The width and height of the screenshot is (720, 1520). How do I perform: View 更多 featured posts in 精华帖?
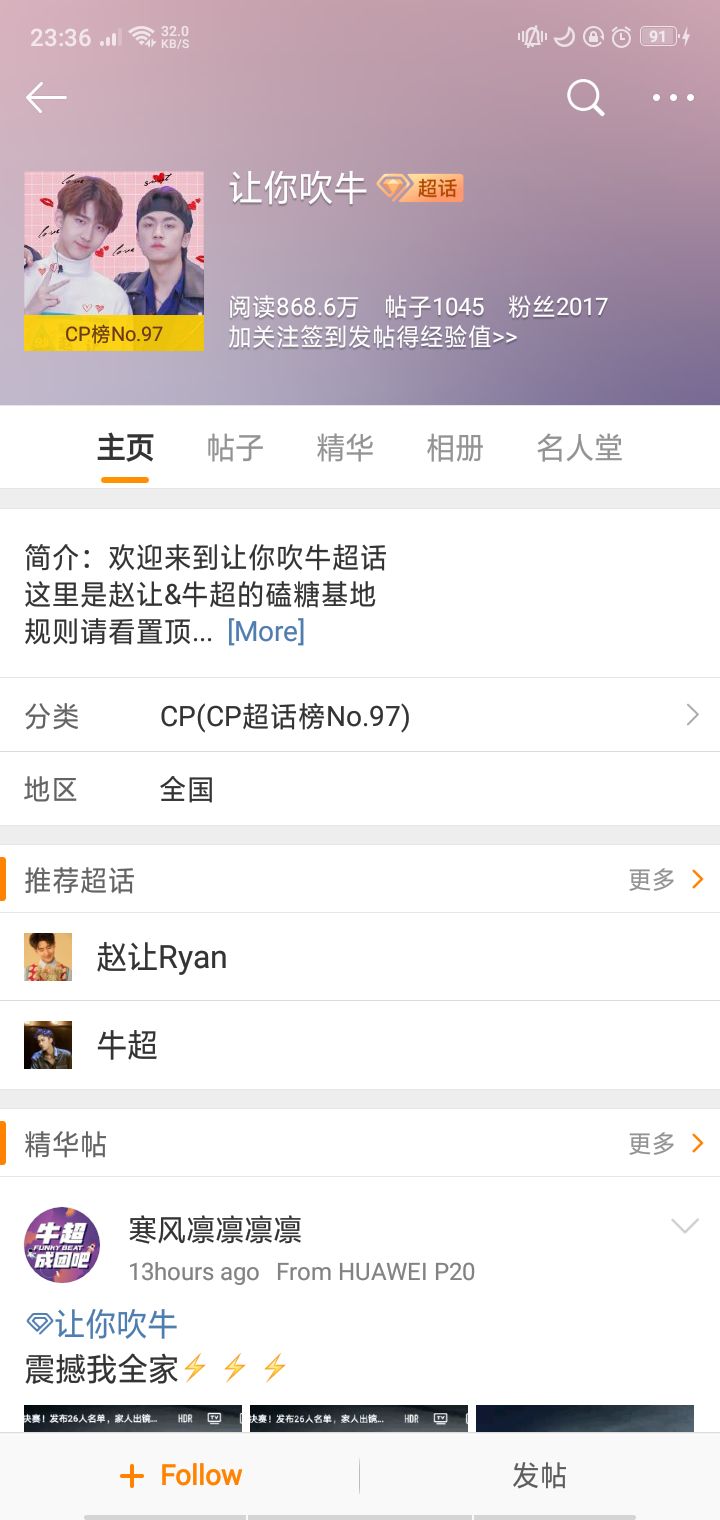coord(666,1143)
